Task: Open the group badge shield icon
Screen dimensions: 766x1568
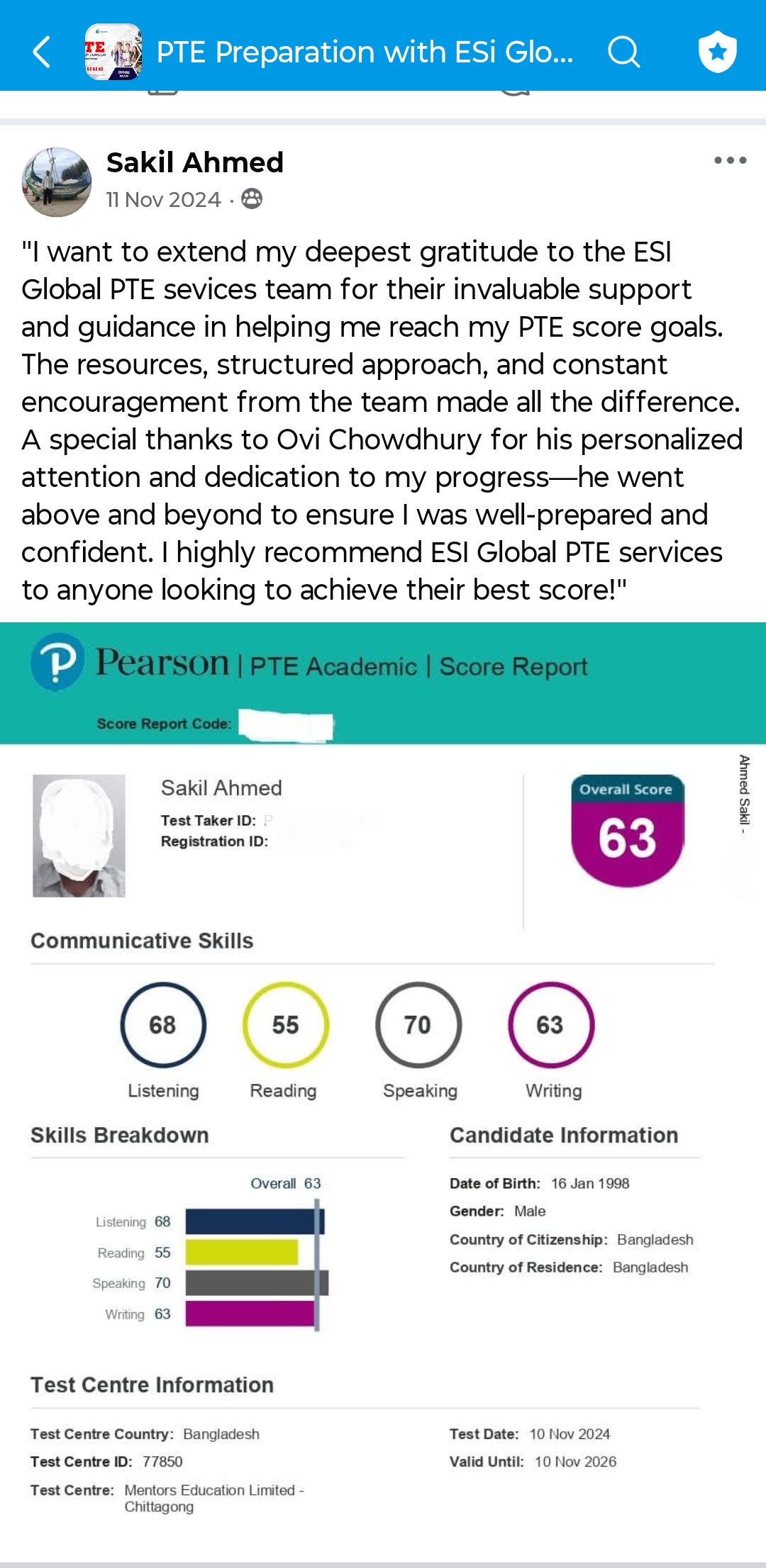Action: point(717,52)
